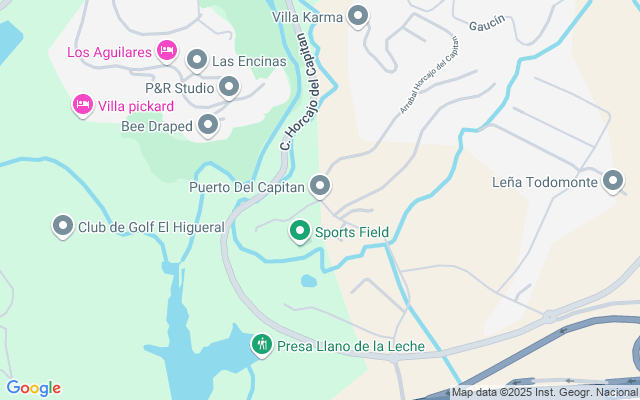The width and height of the screenshot is (640, 400).
Task: Select the P&R Studio marker
Action: click(x=230, y=88)
